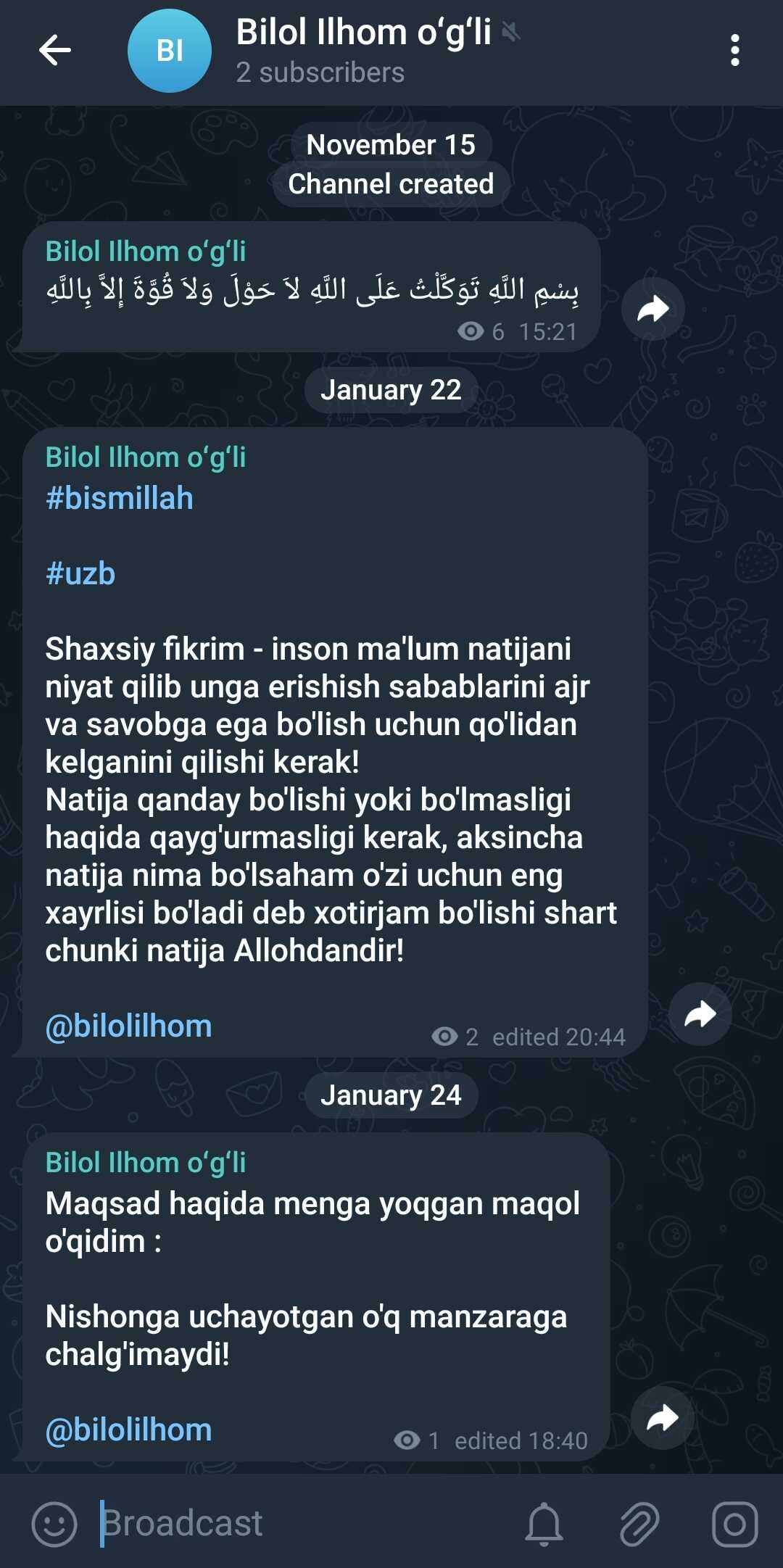Open the #bismillah hashtag

tap(120, 499)
